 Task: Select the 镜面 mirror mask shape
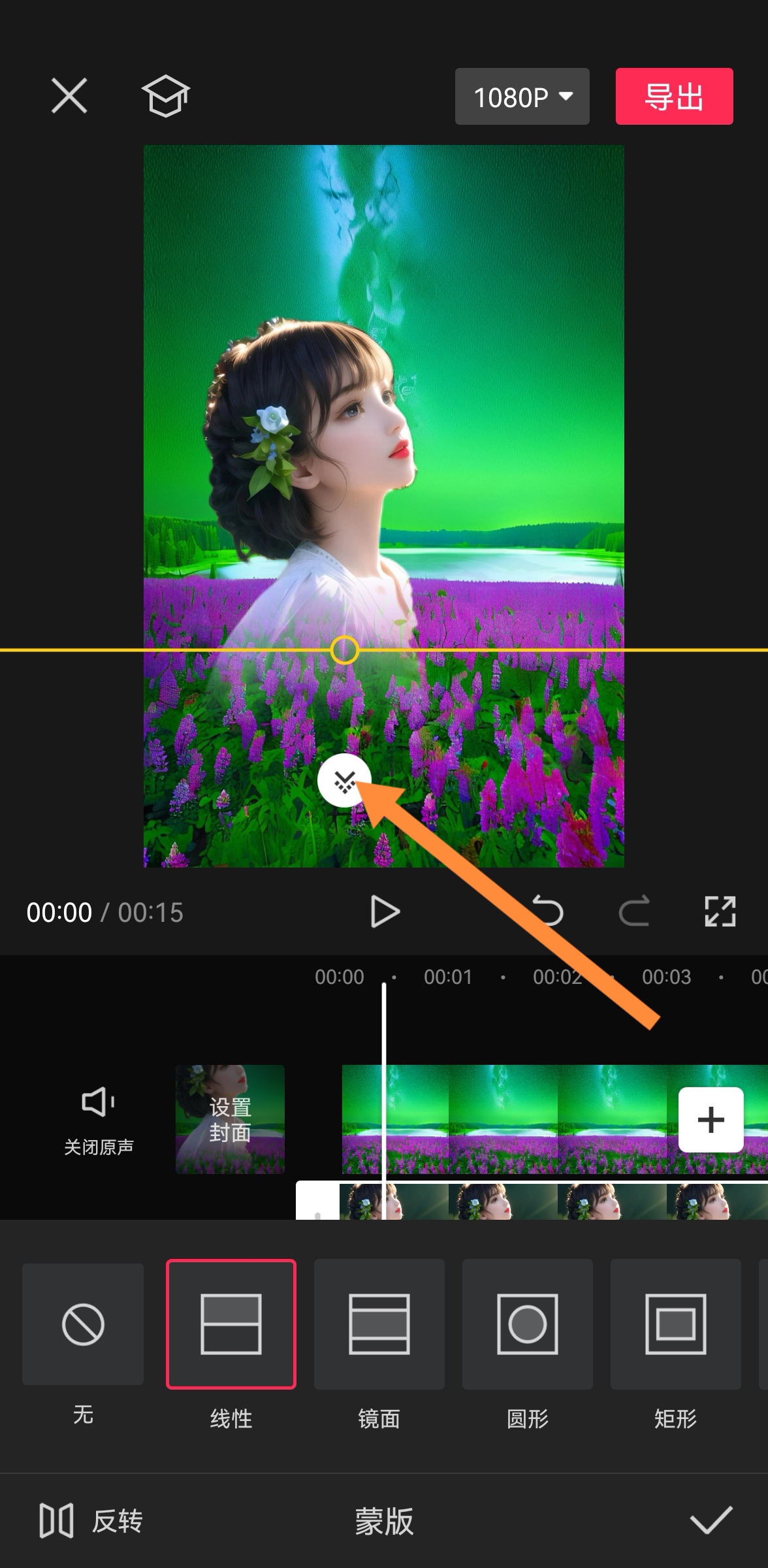click(379, 1325)
